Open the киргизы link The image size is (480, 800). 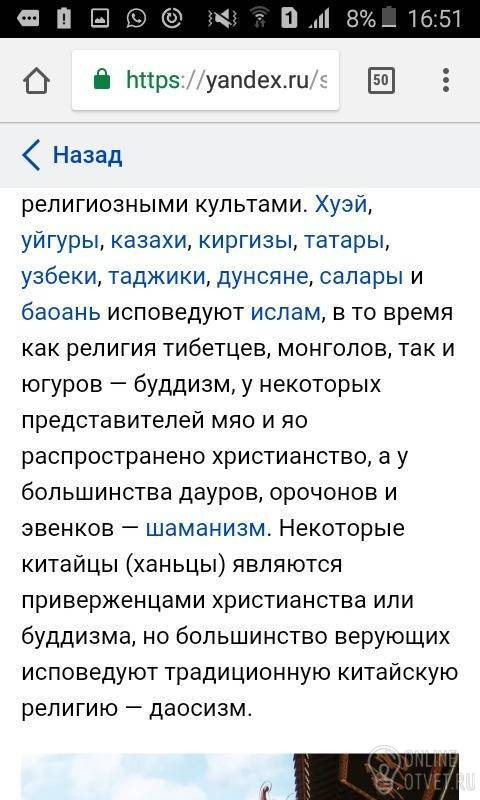[x=245, y=240]
